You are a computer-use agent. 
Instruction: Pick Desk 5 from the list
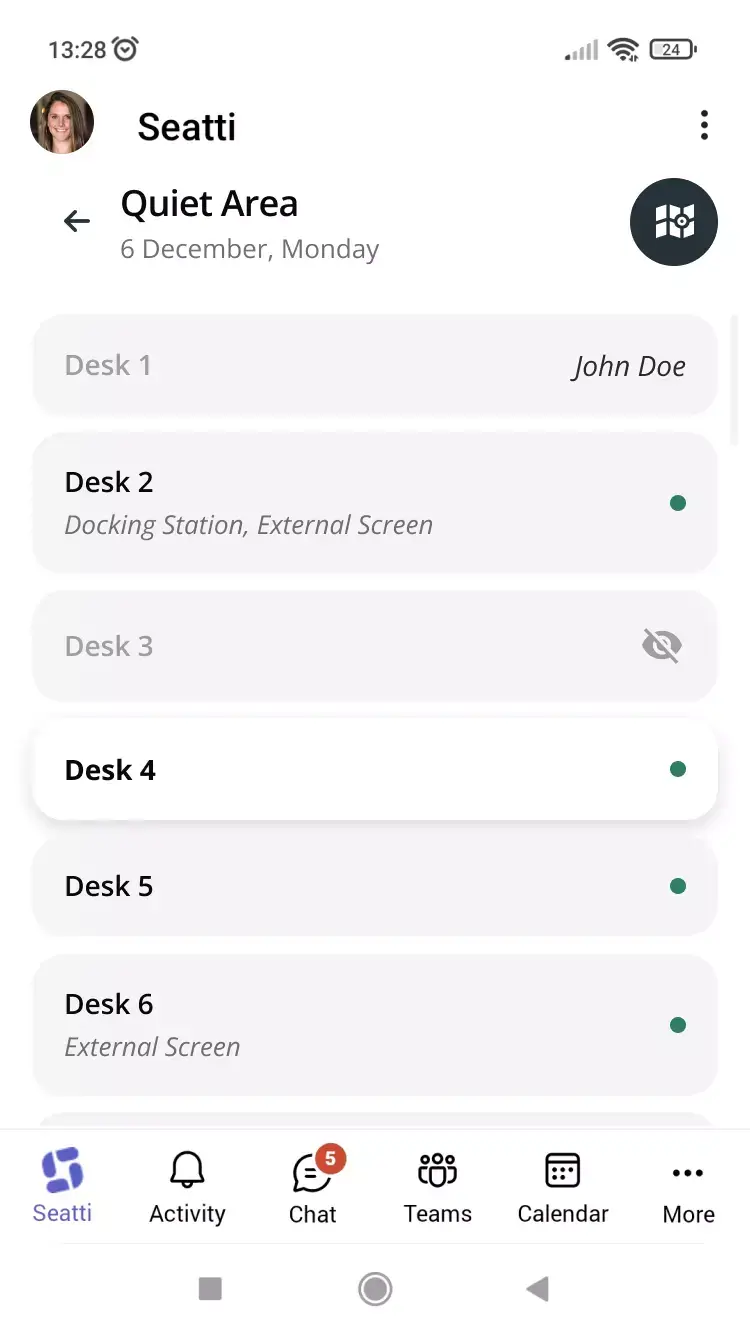coord(375,886)
